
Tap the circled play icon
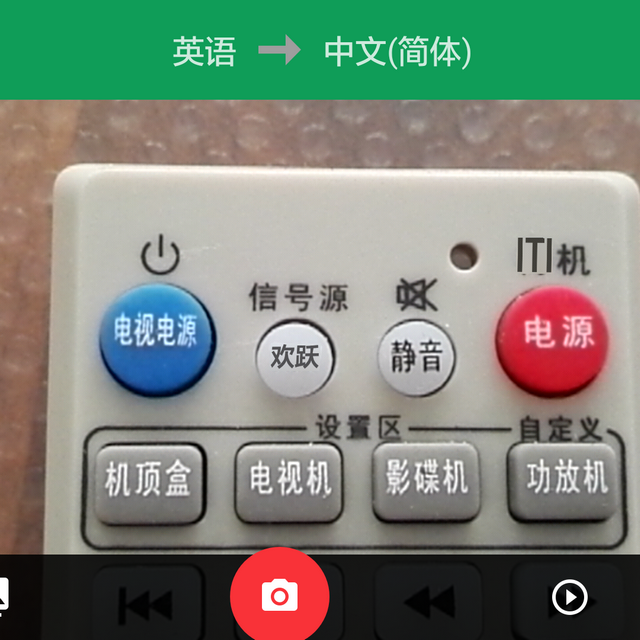pyautogui.click(x=569, y=598)
